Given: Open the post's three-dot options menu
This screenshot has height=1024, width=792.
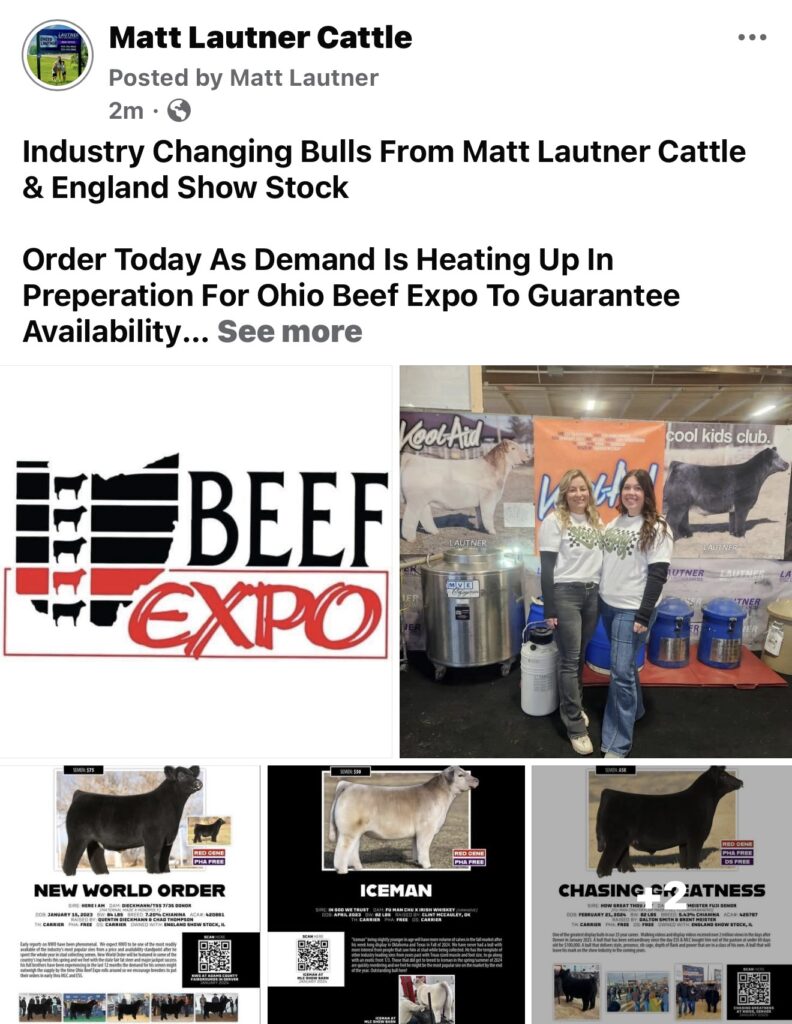Looking at the screenshot, I should pyautogui.click(x=752, y=37).
